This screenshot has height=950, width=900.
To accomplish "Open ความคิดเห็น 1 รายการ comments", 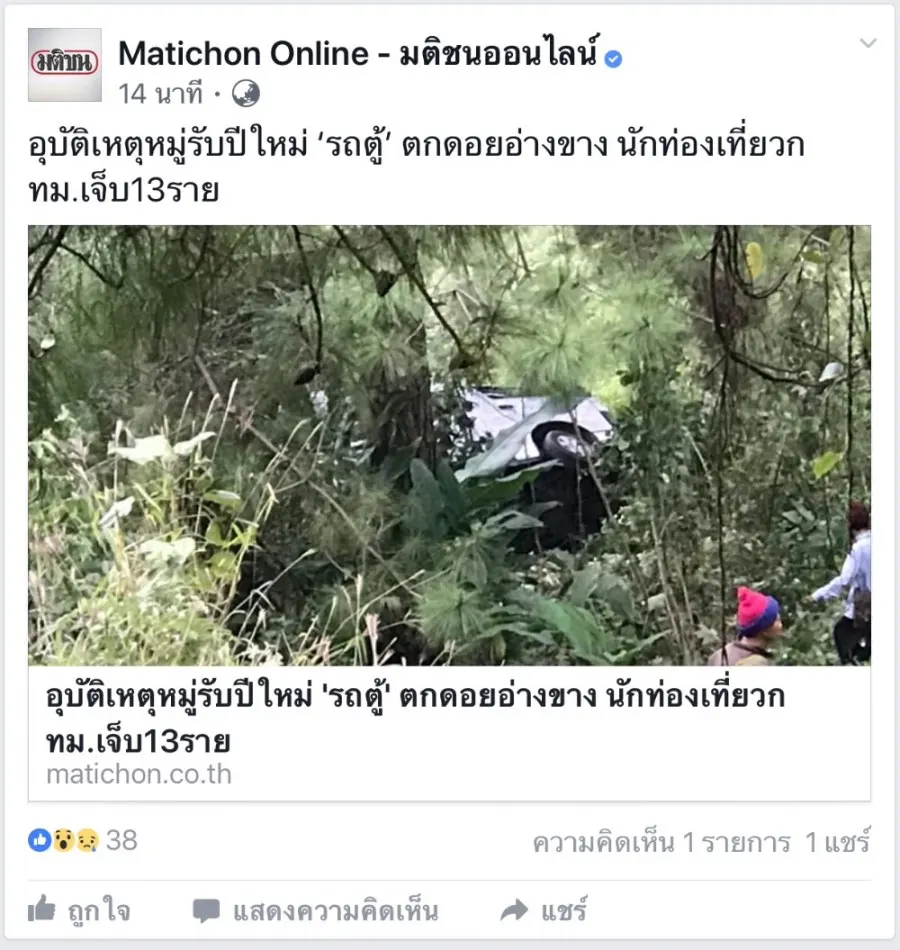I will point(661,842).
